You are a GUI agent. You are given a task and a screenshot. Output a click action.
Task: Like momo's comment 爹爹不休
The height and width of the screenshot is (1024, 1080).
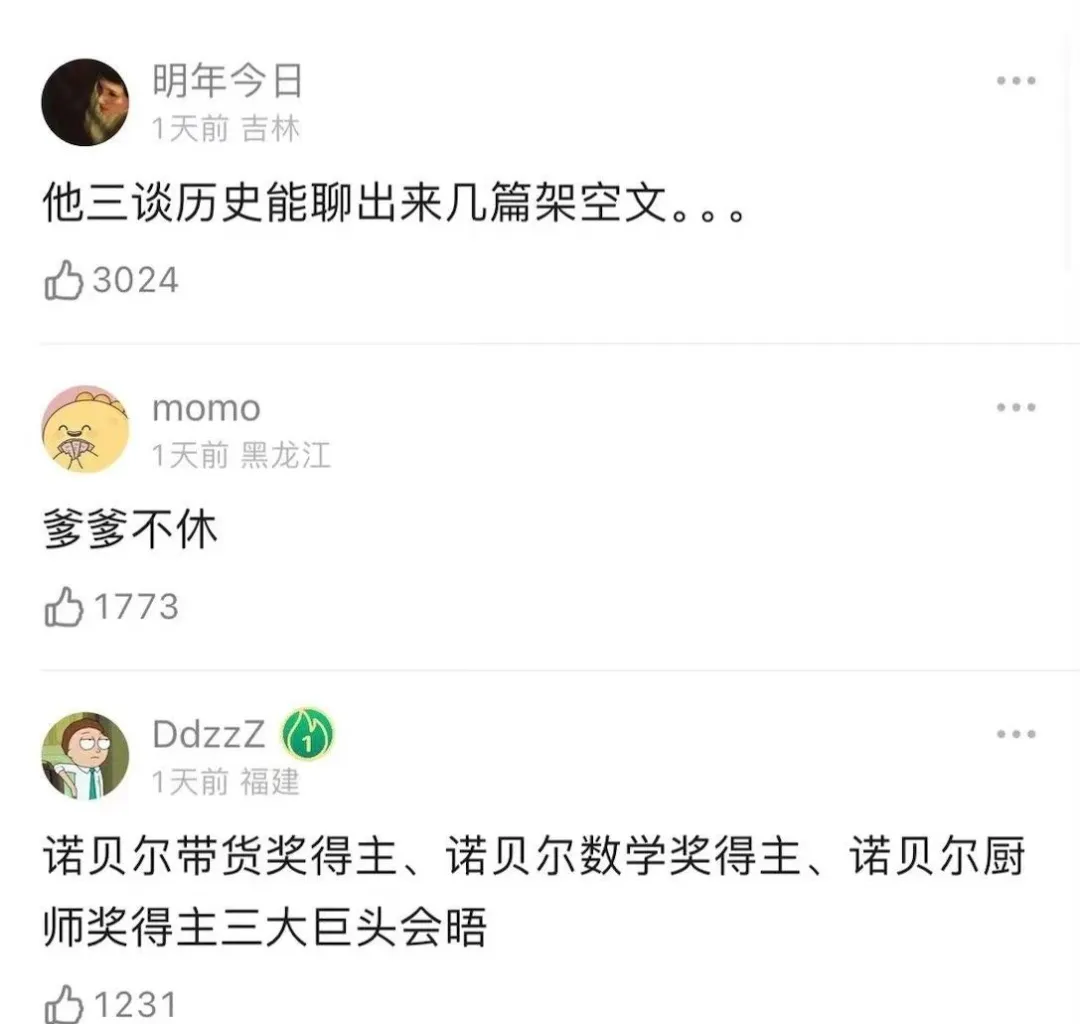point(64,608)
